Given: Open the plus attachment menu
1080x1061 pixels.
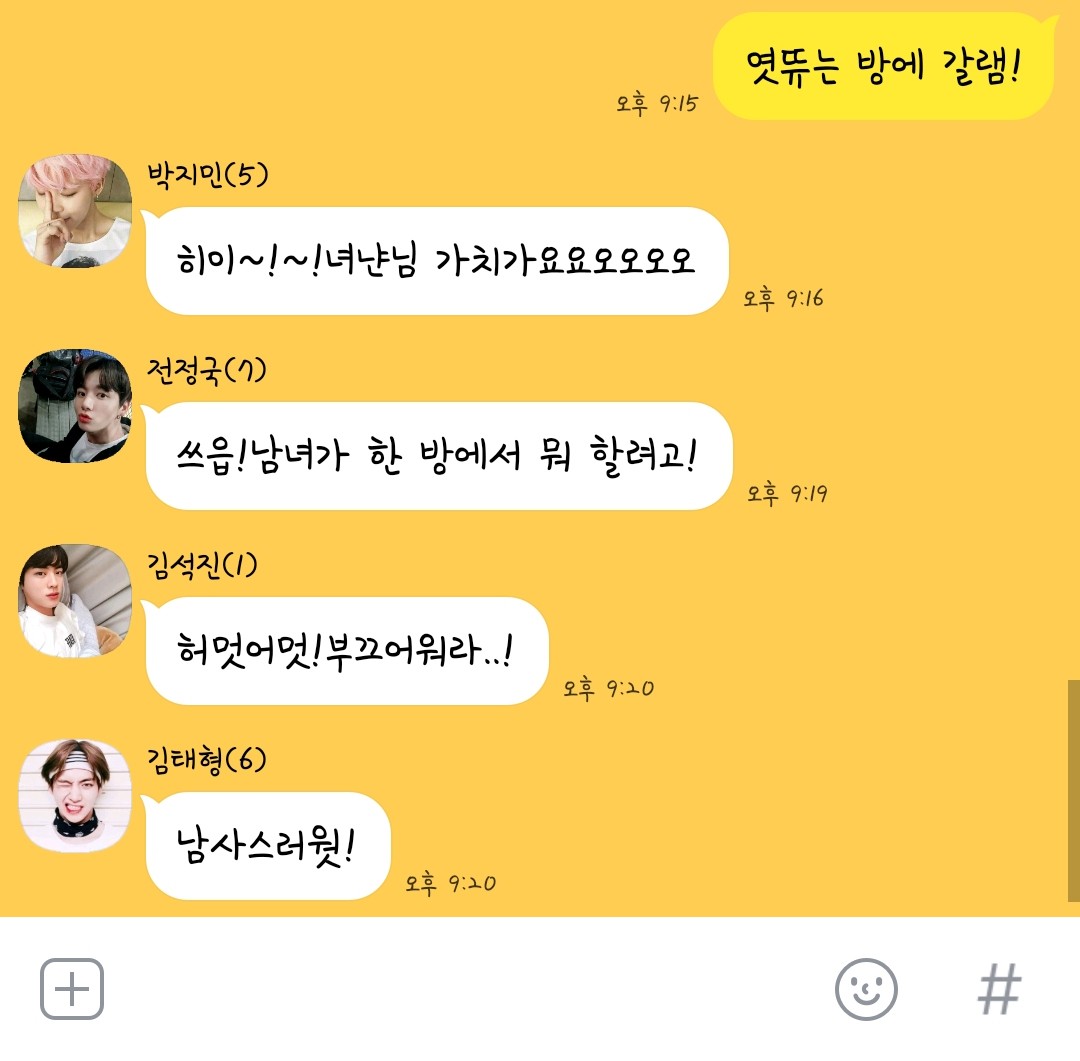Looking at the screenshot, I should [72, 989].
